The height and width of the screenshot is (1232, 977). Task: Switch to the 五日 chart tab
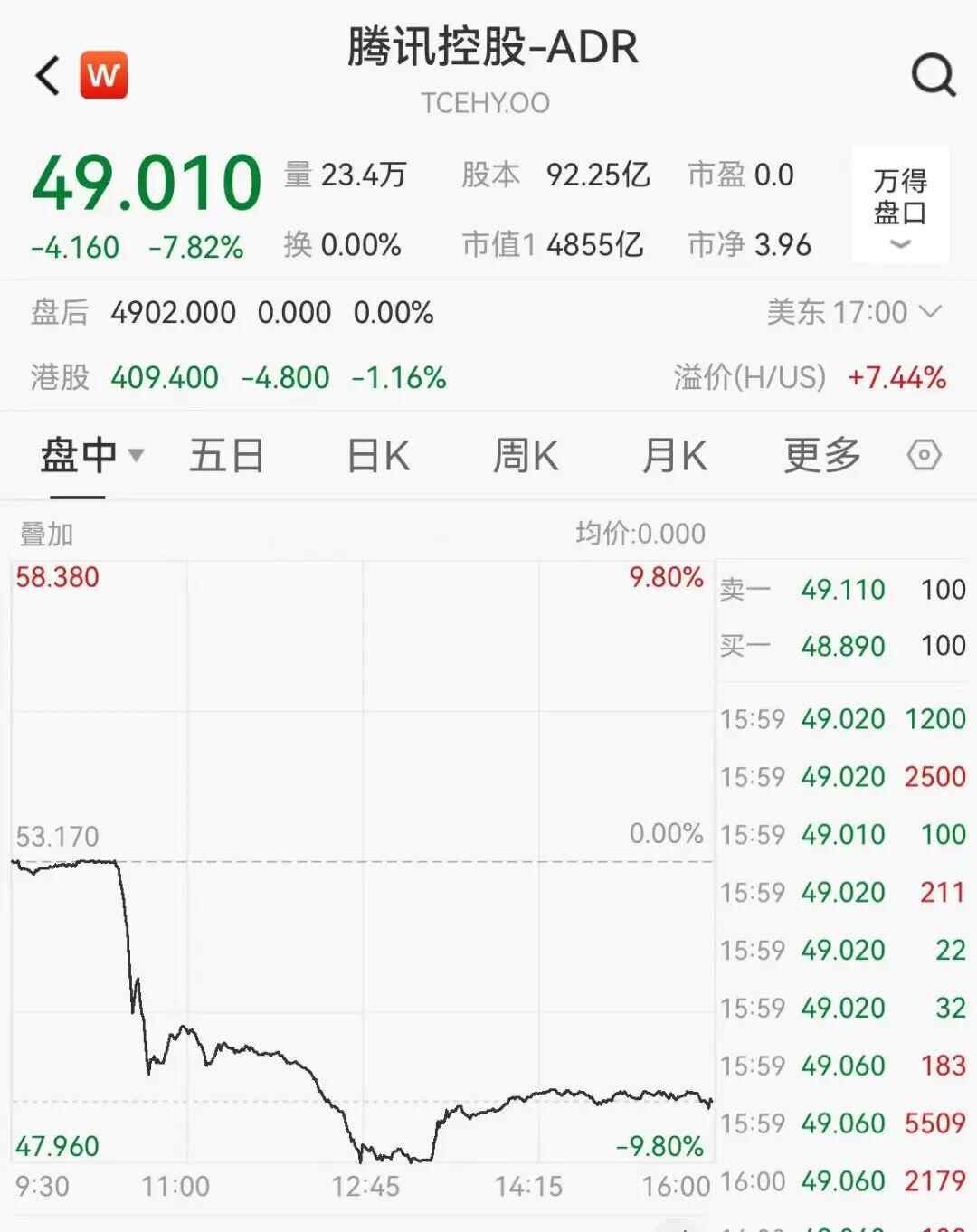tap(226, 455)
